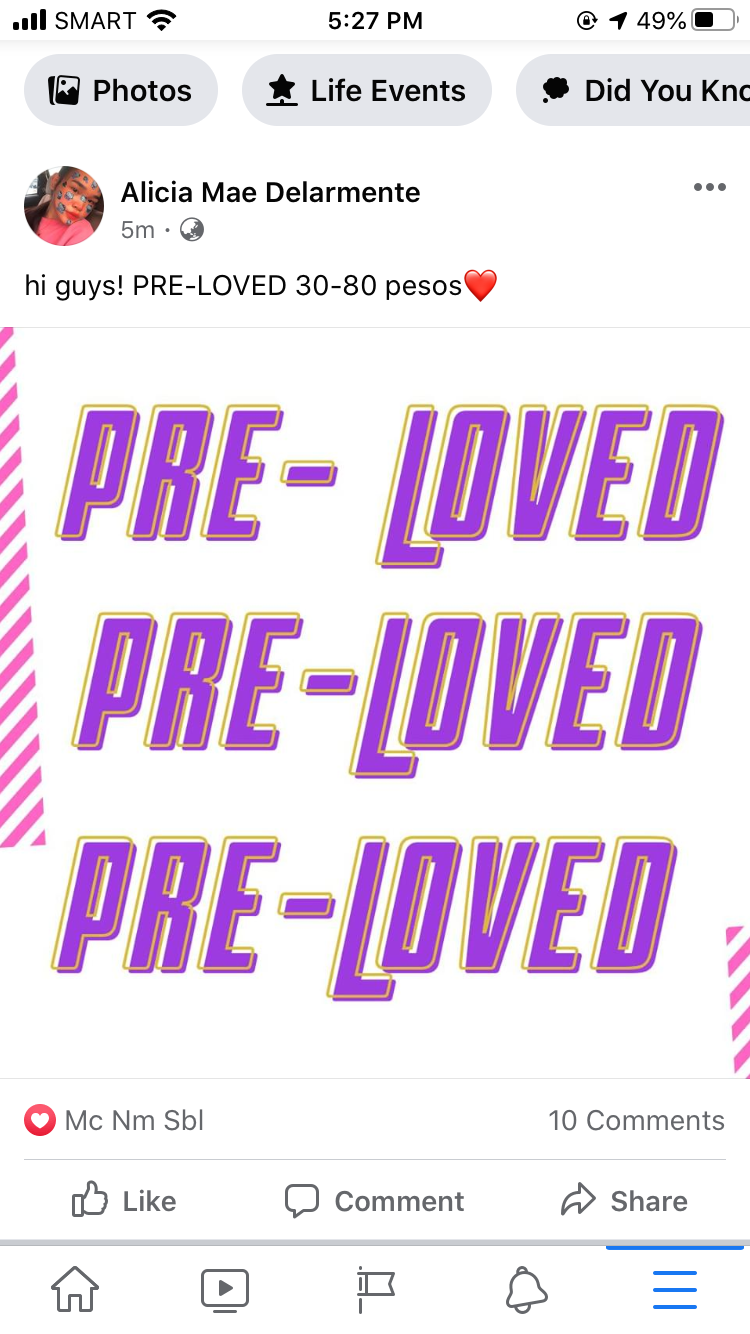The height and width of the screenshot is (1334, 750).
Task: Open the Life Events chip
Action: coord(366,91)
